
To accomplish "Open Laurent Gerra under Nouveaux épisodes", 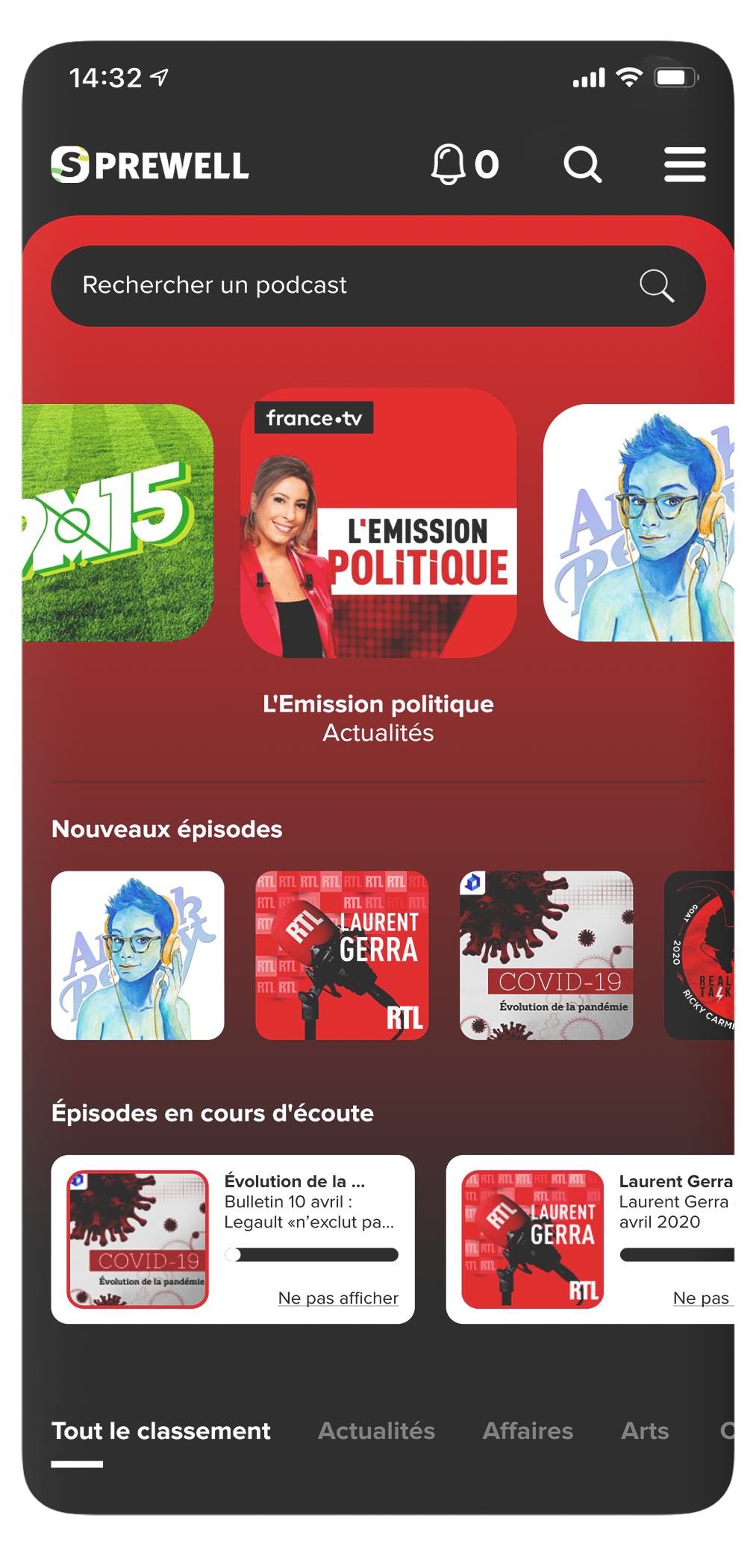I will coord(342,955).
